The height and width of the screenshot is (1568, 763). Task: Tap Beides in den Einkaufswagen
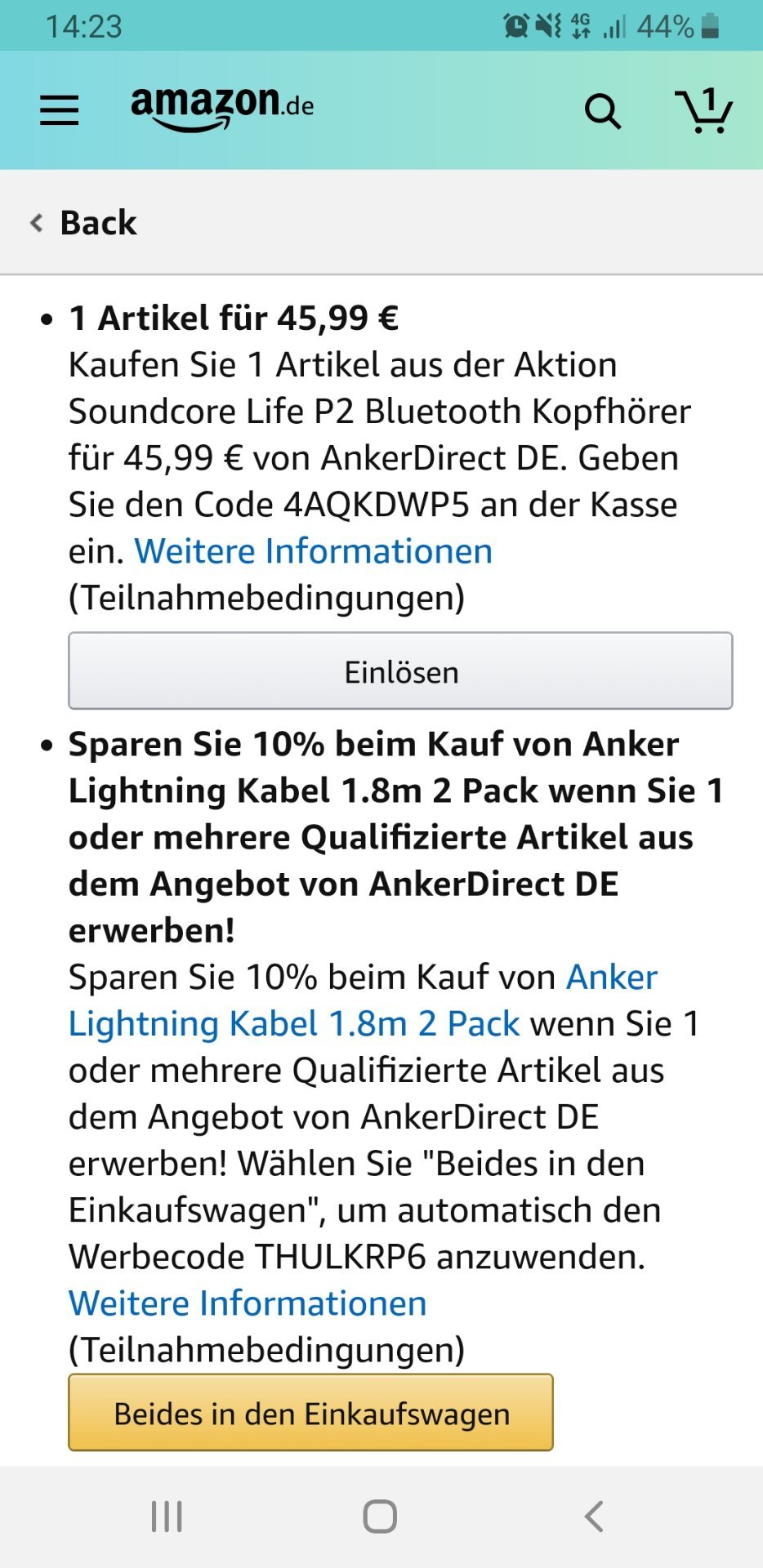coord(310,1413)
